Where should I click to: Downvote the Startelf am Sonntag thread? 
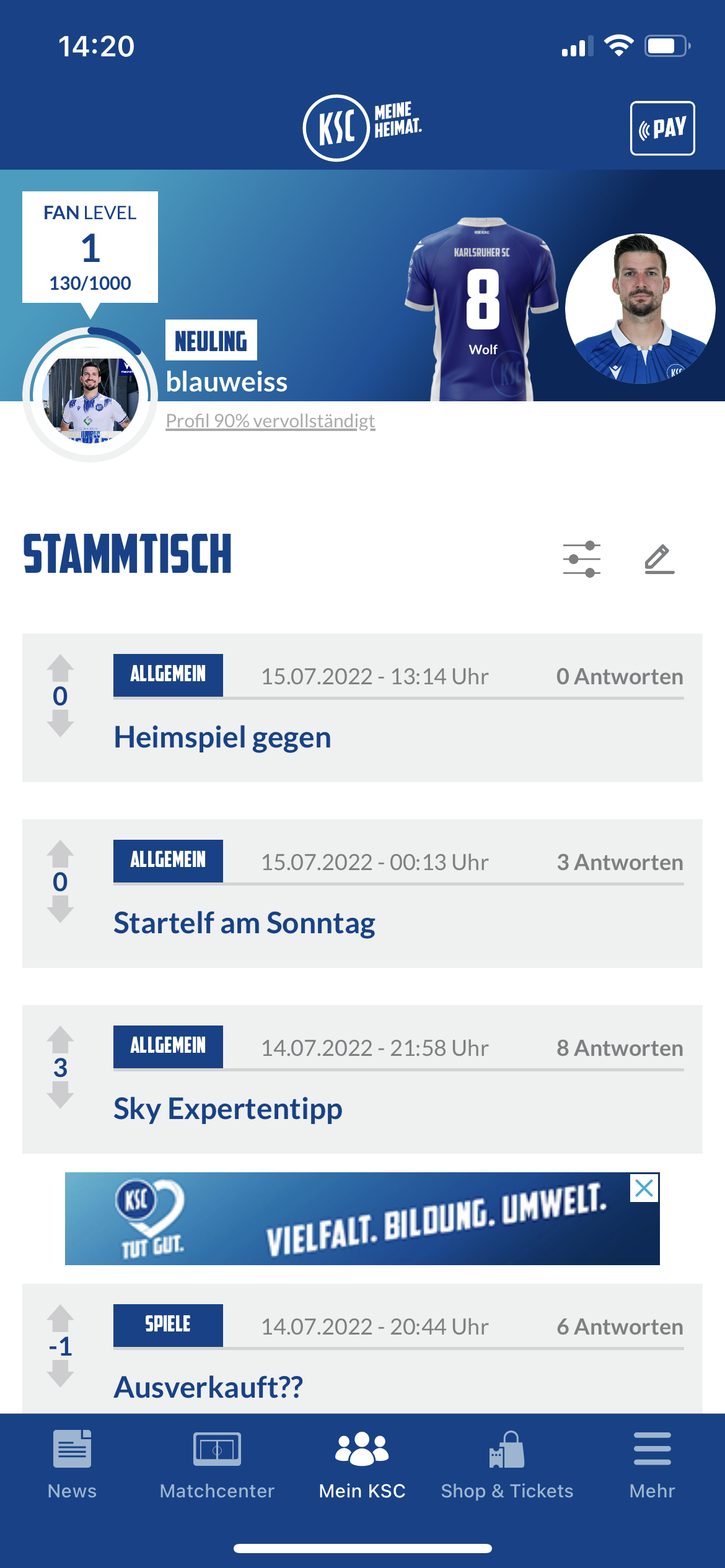click(60, 910)
